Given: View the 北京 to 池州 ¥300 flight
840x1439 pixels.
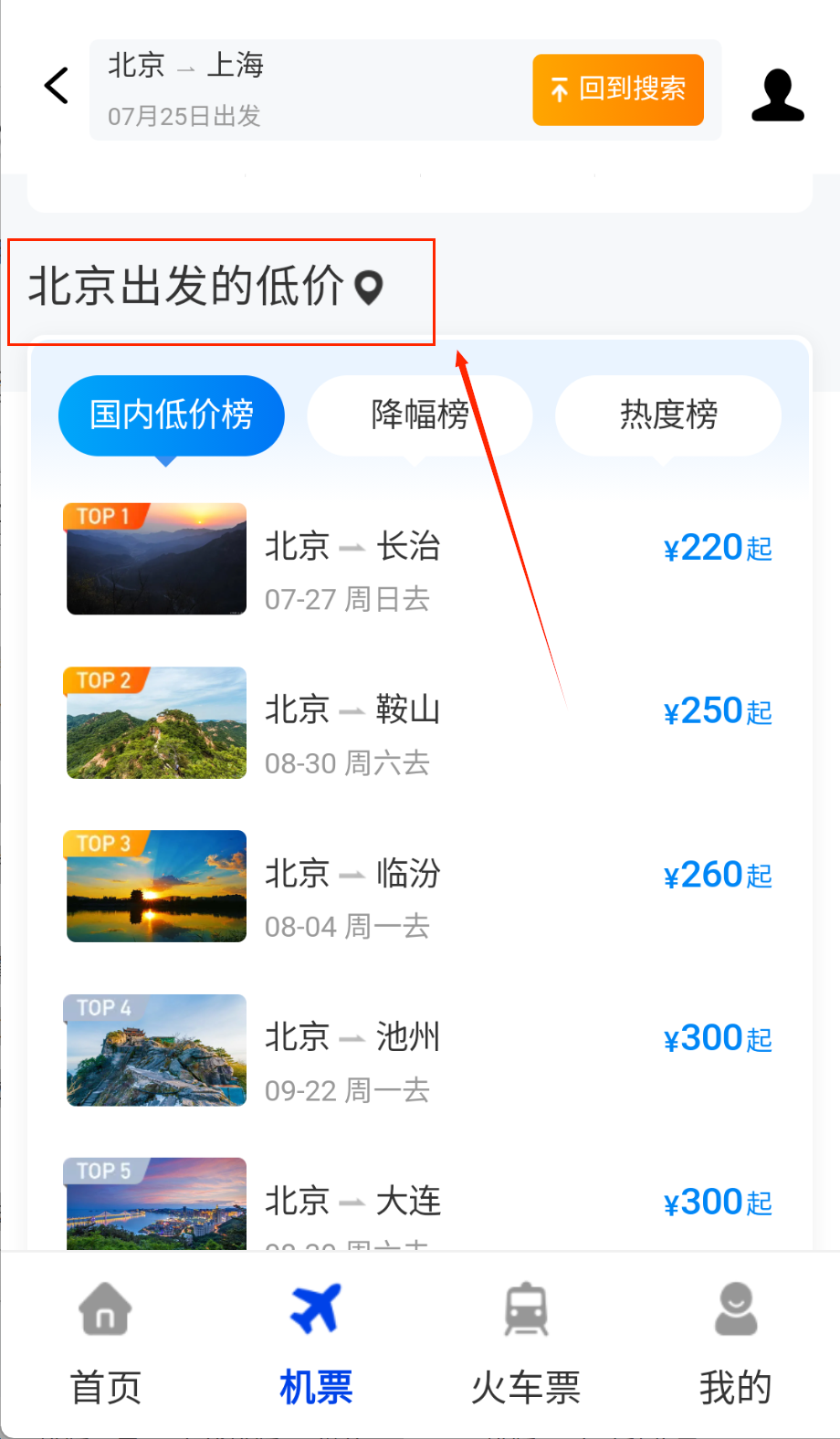Looking at the screenshot, I should (x=420, y=1050).
